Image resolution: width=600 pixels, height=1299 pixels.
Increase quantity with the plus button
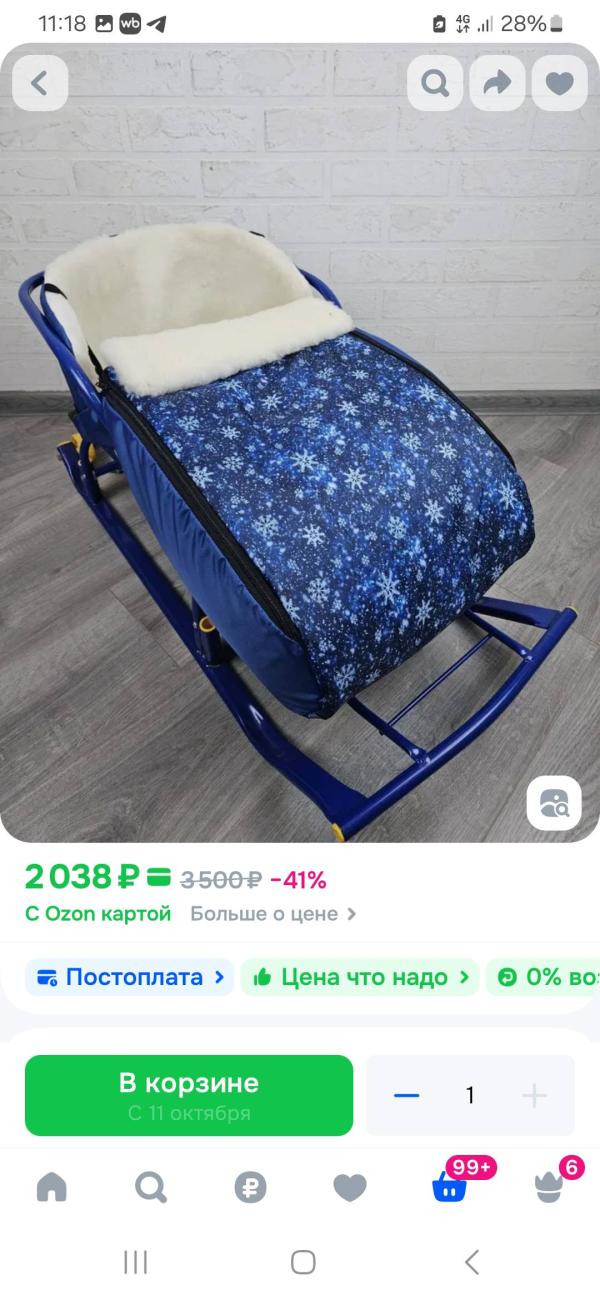tap(535, 1095)
